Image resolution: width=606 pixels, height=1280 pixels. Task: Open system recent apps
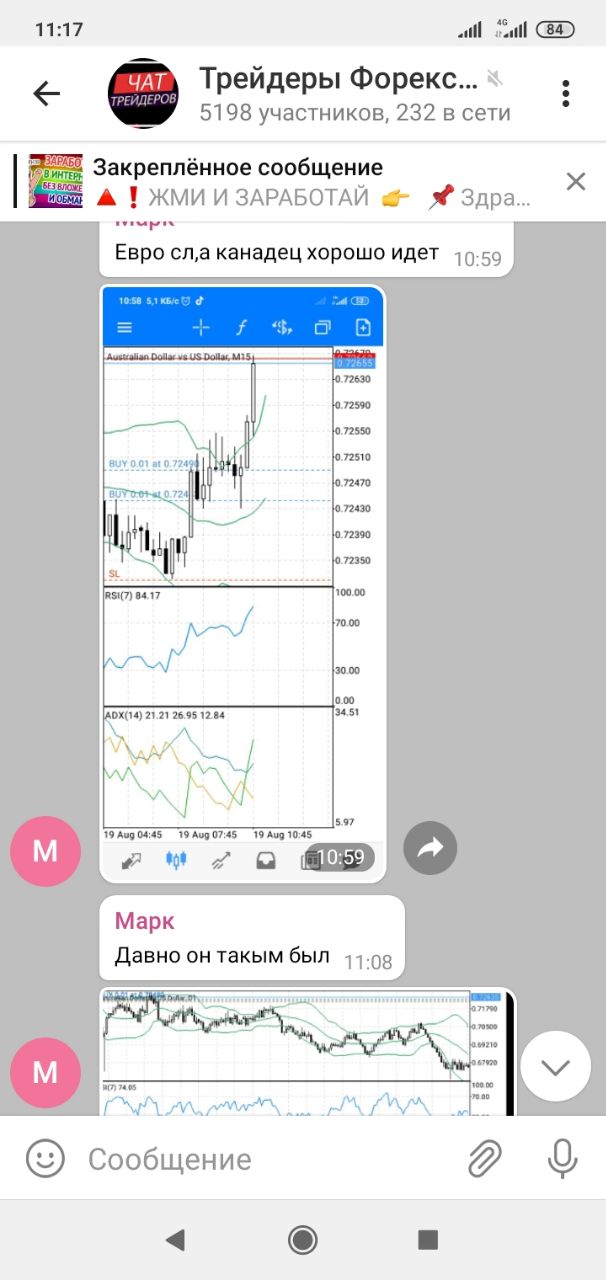pyautogui.click(x=428, y=1240)
